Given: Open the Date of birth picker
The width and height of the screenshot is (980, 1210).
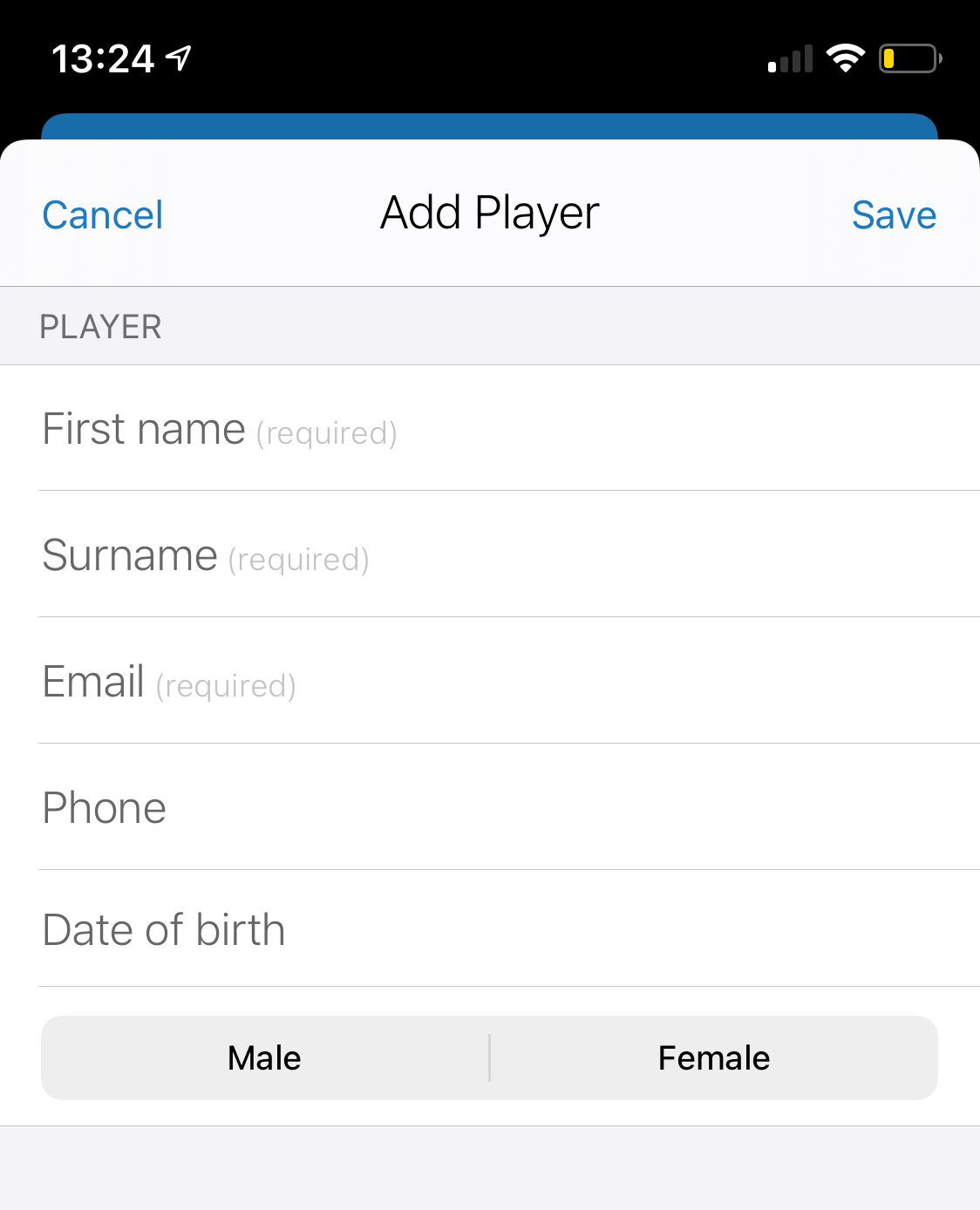Looking at the screenshot, I should [488, 929].
